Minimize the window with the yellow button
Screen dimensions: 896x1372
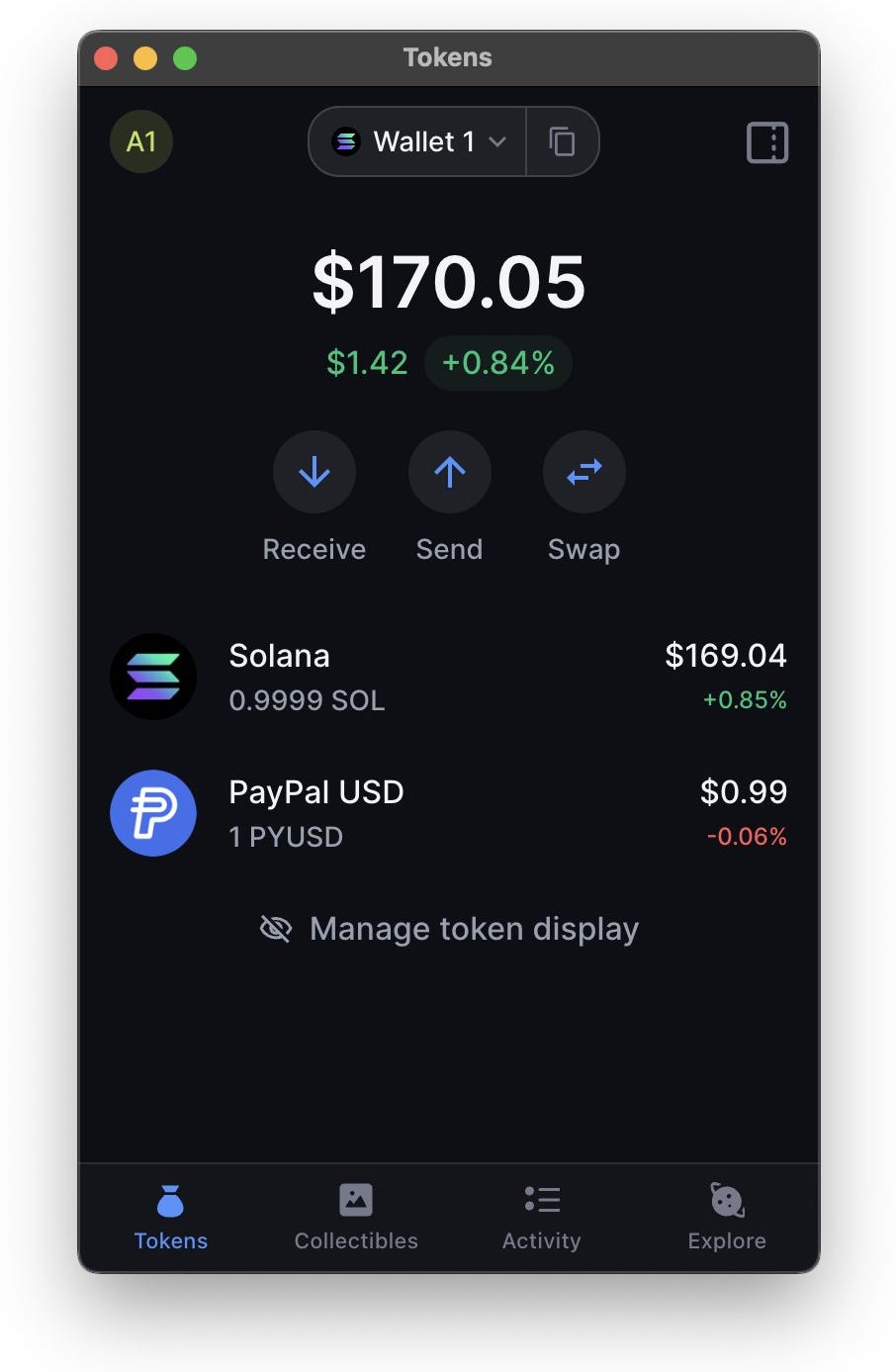[145, 58]
